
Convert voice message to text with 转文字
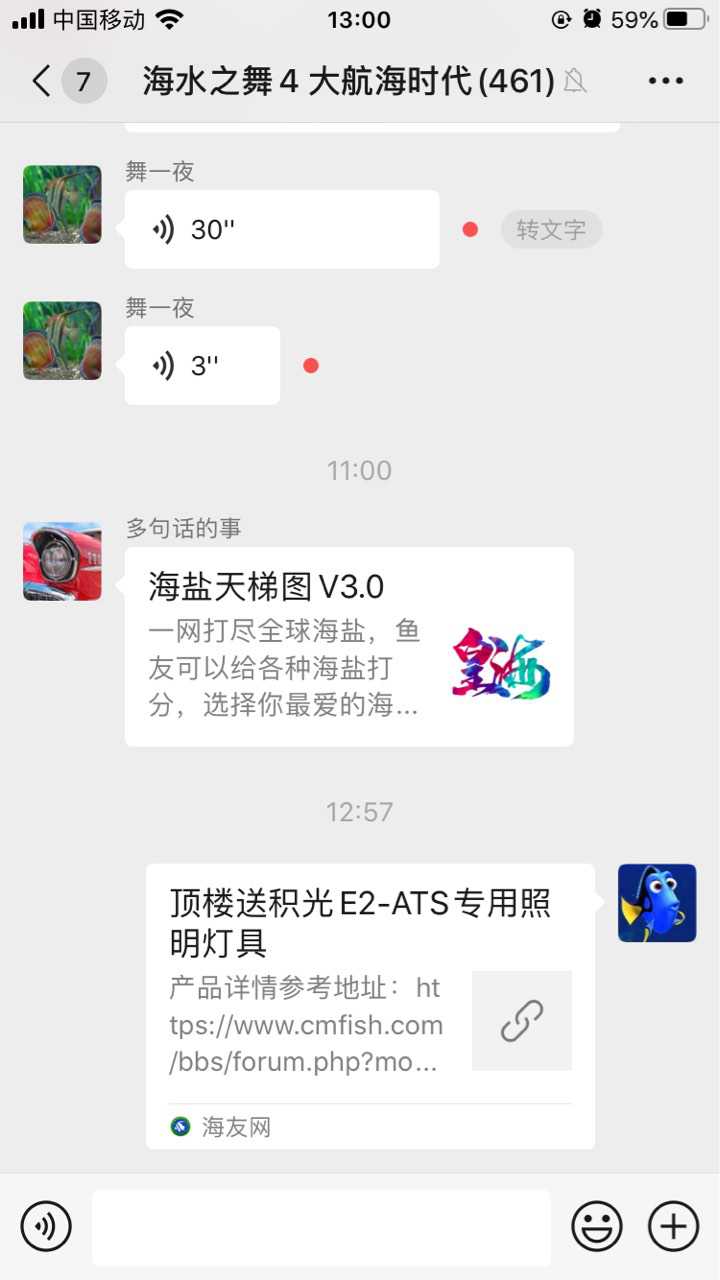551,229
